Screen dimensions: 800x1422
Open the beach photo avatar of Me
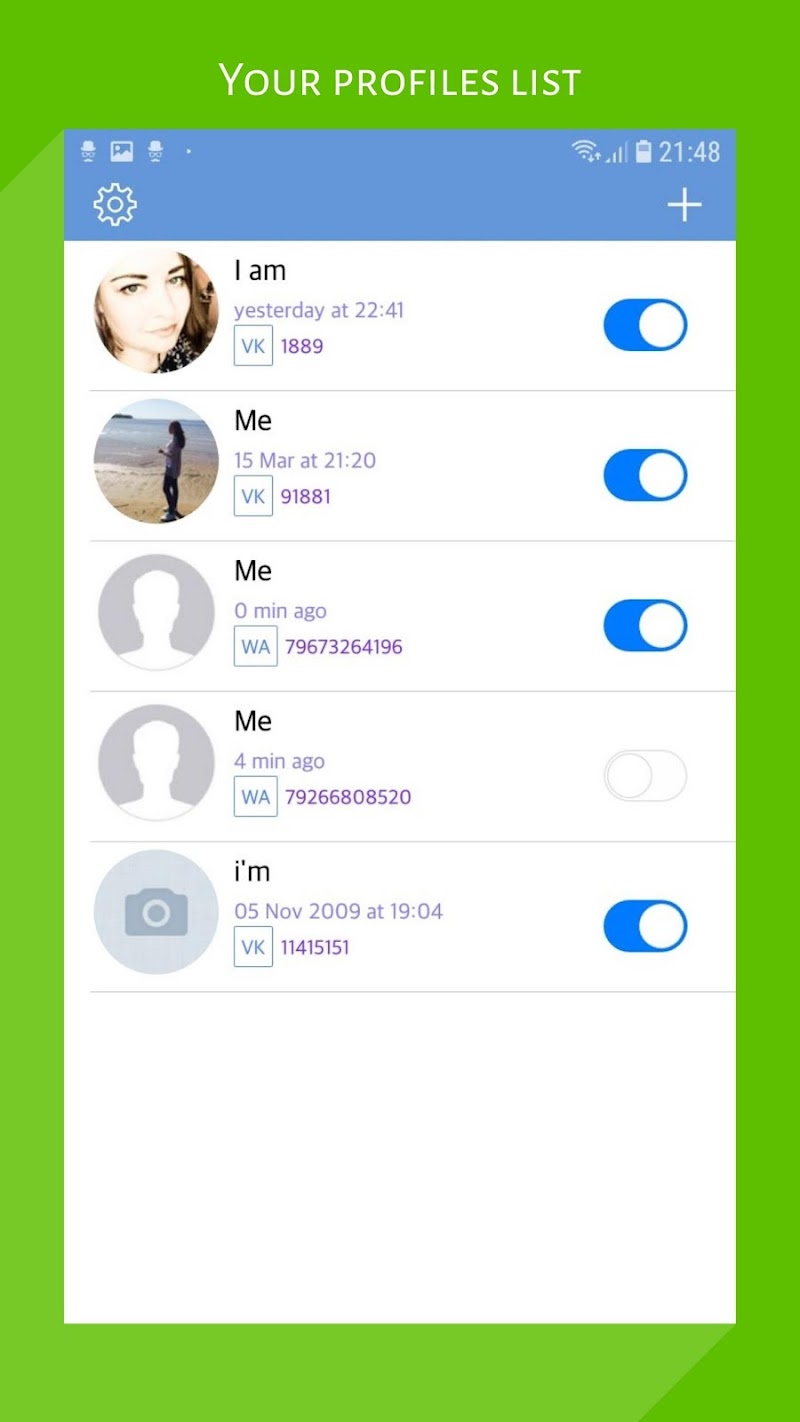click(x=155, y=461)
